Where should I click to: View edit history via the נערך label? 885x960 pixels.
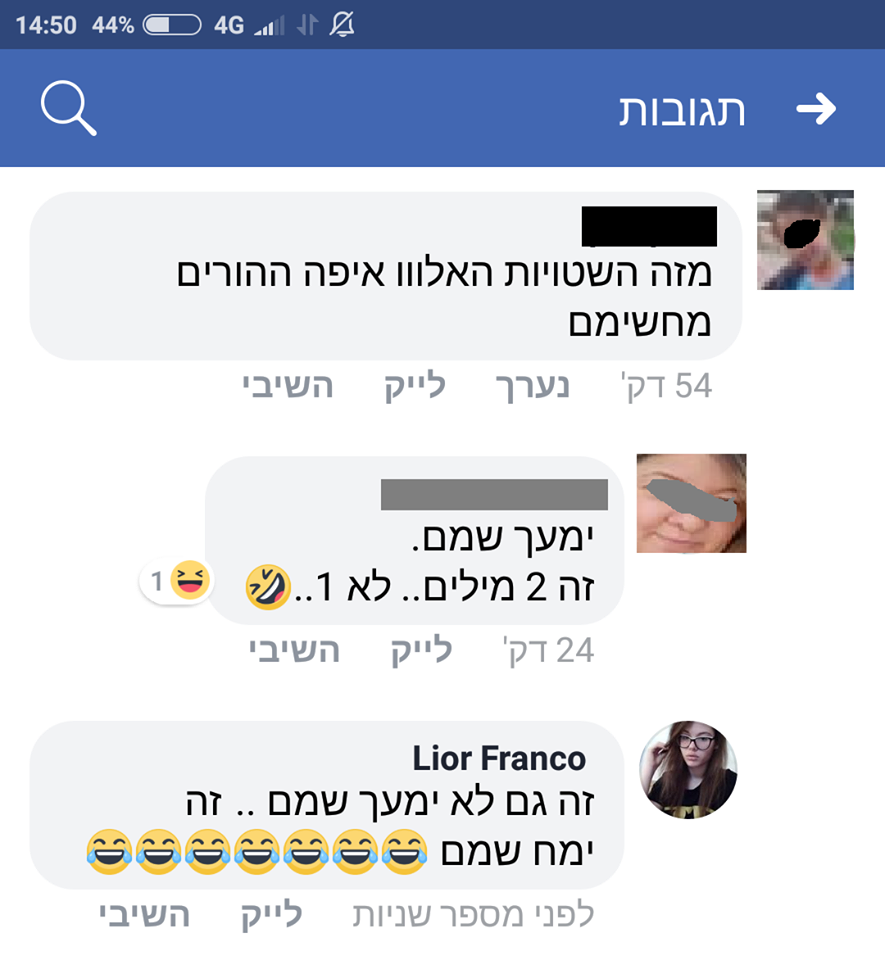point(533,387)
